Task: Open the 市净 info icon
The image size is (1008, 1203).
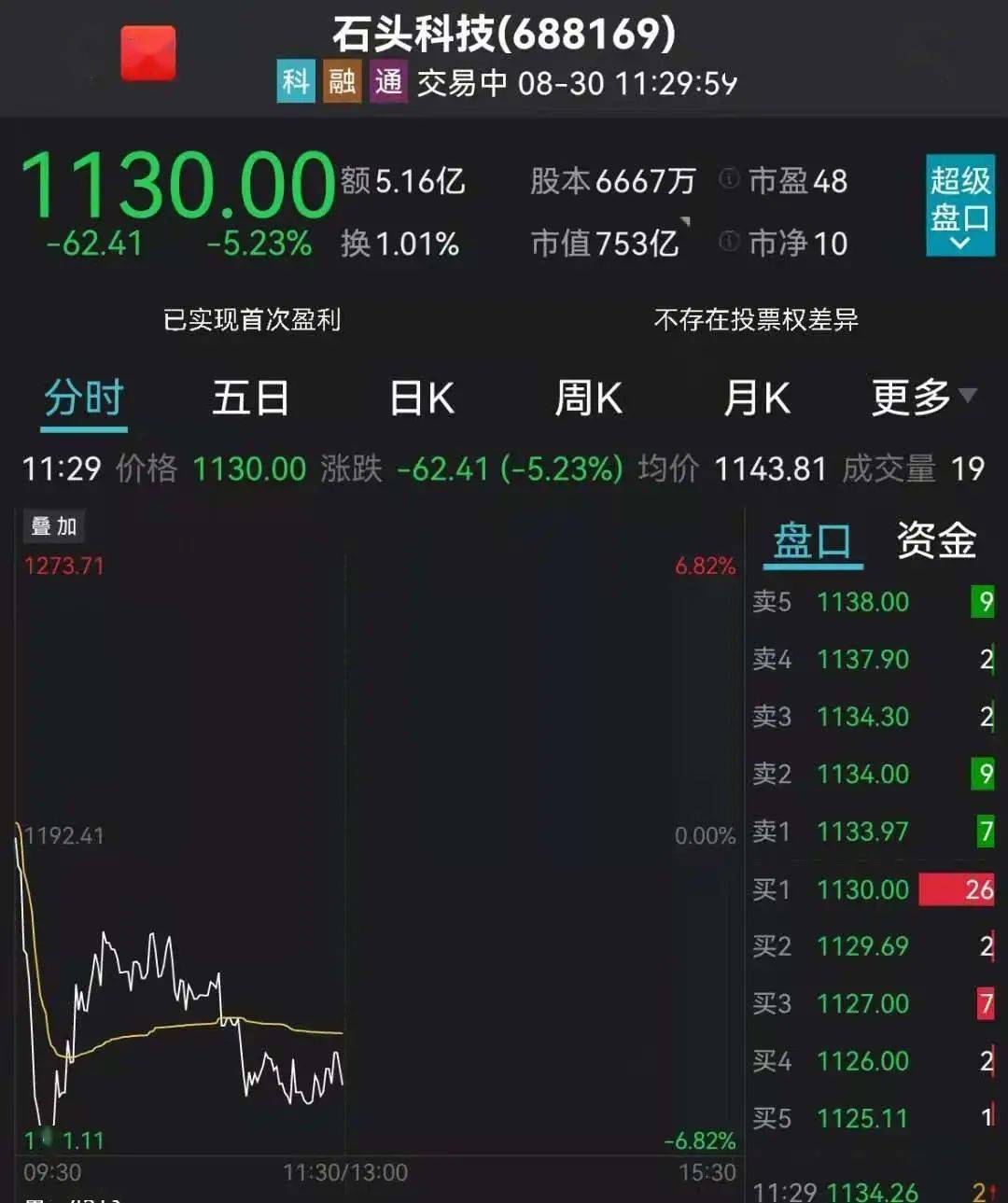Action: (x=729, y=242)
